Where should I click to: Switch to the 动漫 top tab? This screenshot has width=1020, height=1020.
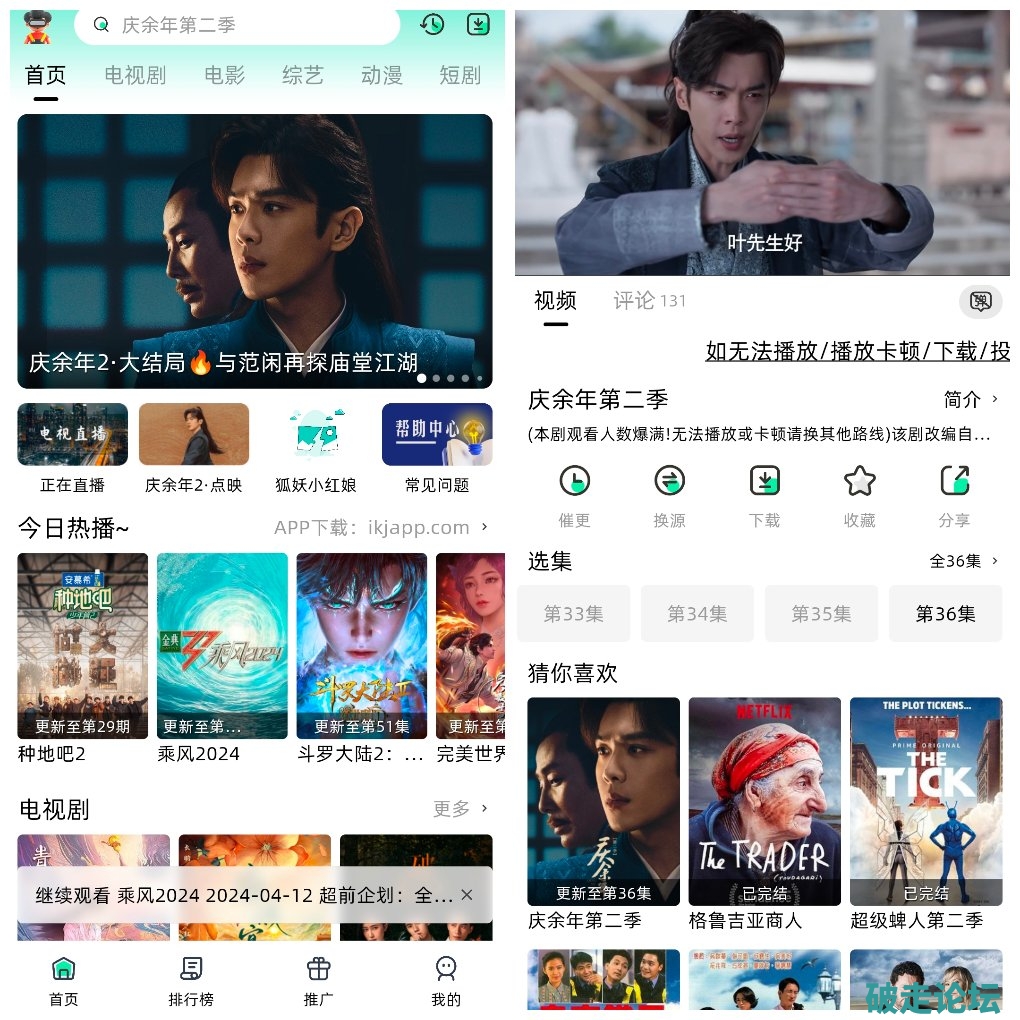coord(381,76)
